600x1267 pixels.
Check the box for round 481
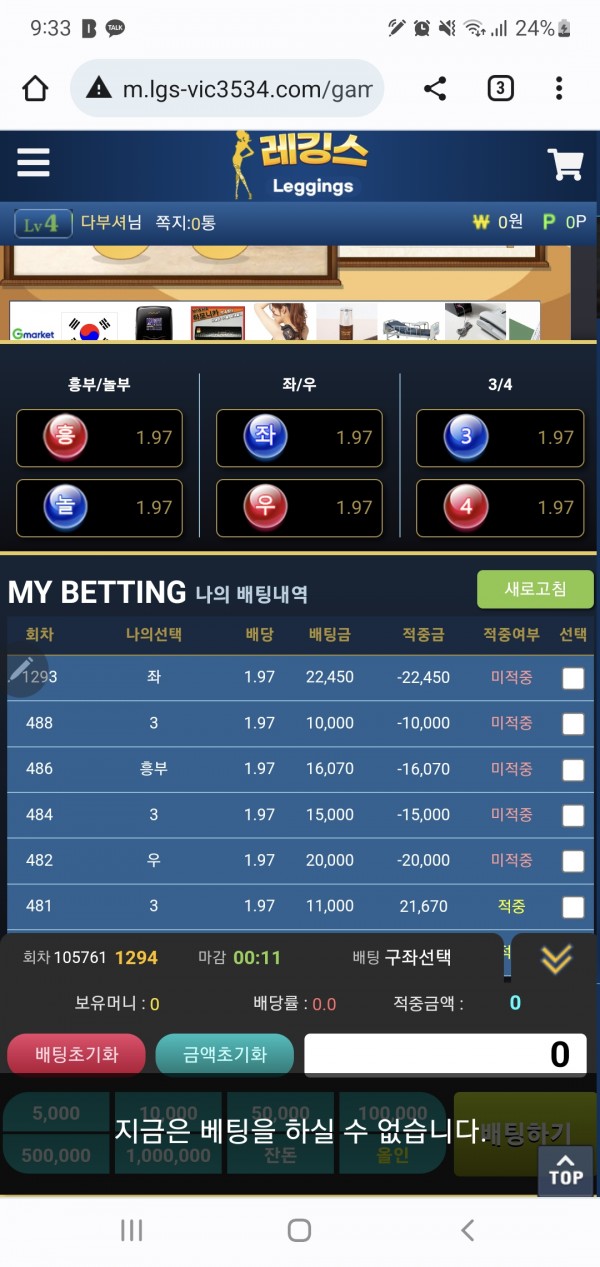pos(573,907)
